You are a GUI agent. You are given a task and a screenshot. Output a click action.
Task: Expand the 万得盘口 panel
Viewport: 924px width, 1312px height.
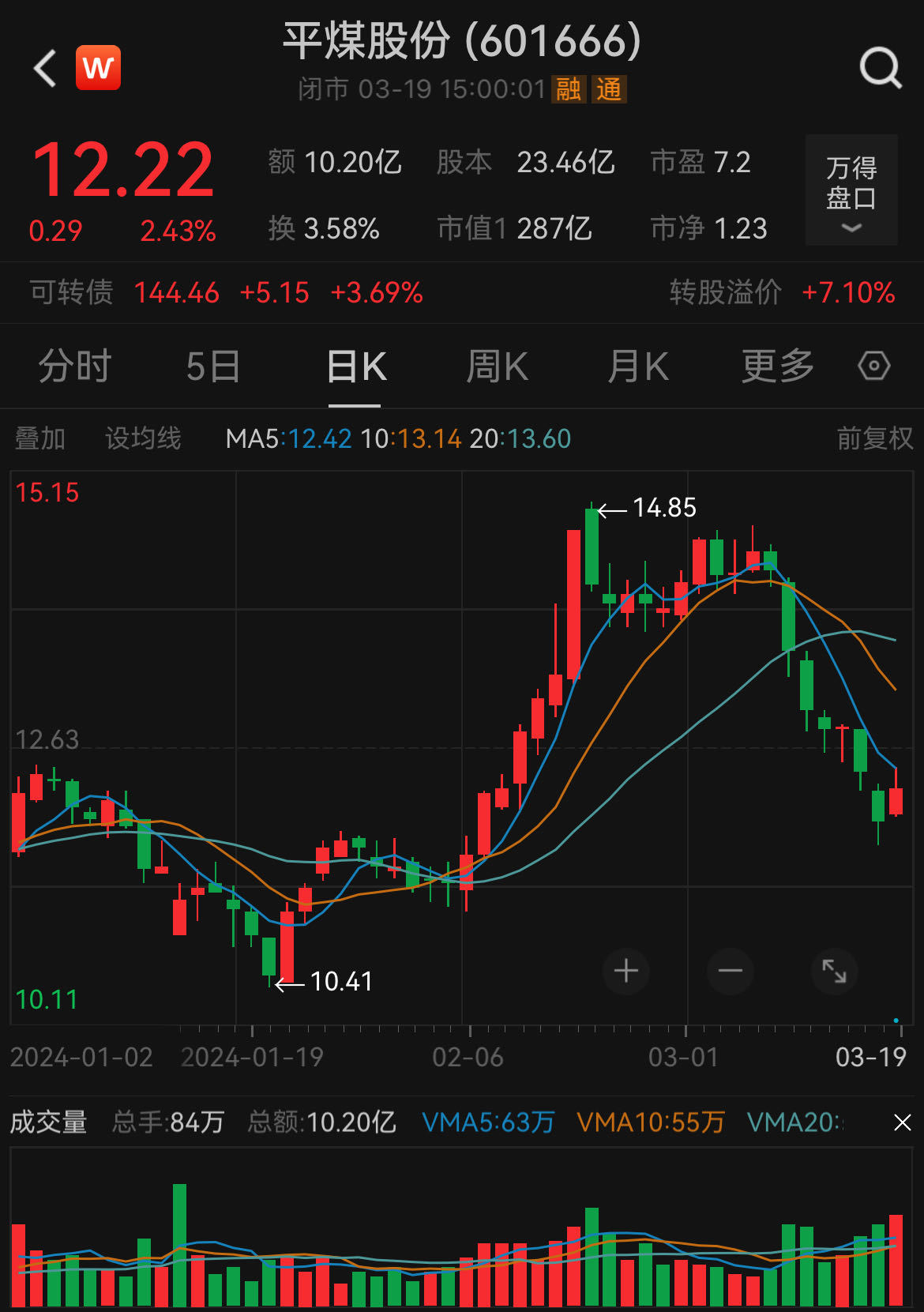[x=851, y=190]
